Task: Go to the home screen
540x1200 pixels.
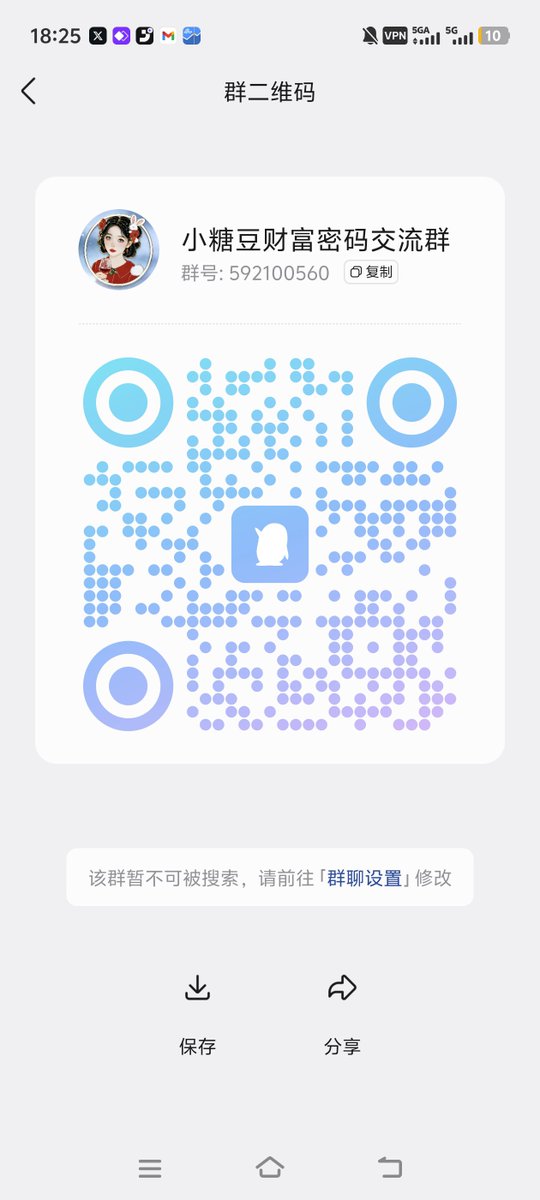Action: [270, 1167]
